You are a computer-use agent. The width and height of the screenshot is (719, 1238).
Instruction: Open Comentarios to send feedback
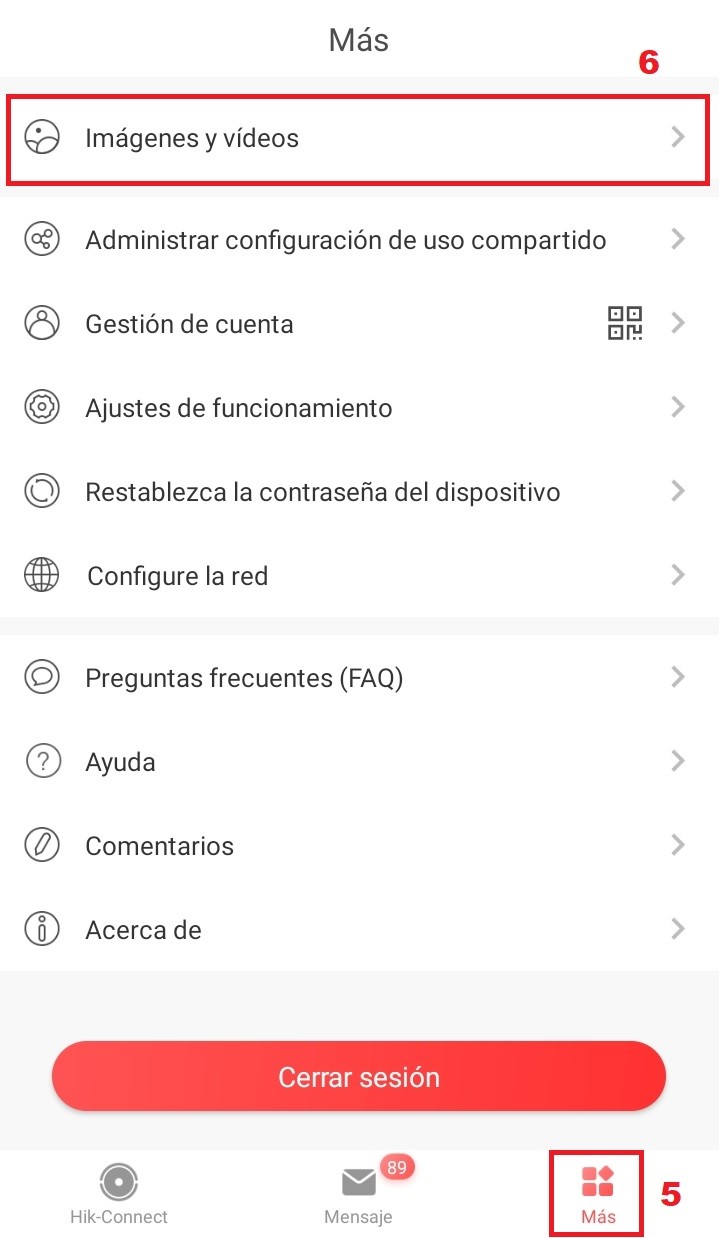click(x=359, y=846)
